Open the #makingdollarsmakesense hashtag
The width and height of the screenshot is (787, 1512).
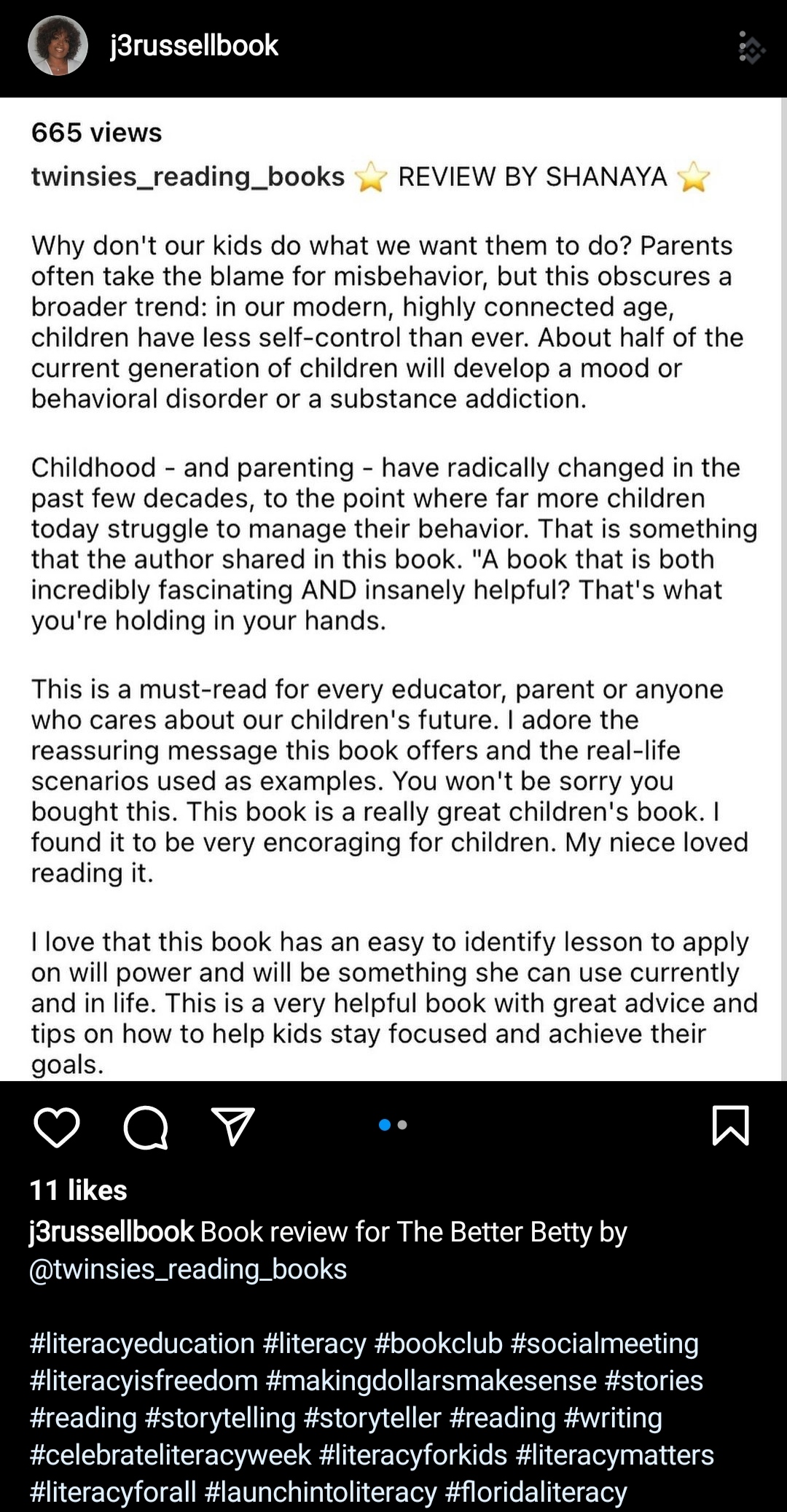tap(431, 1380)
